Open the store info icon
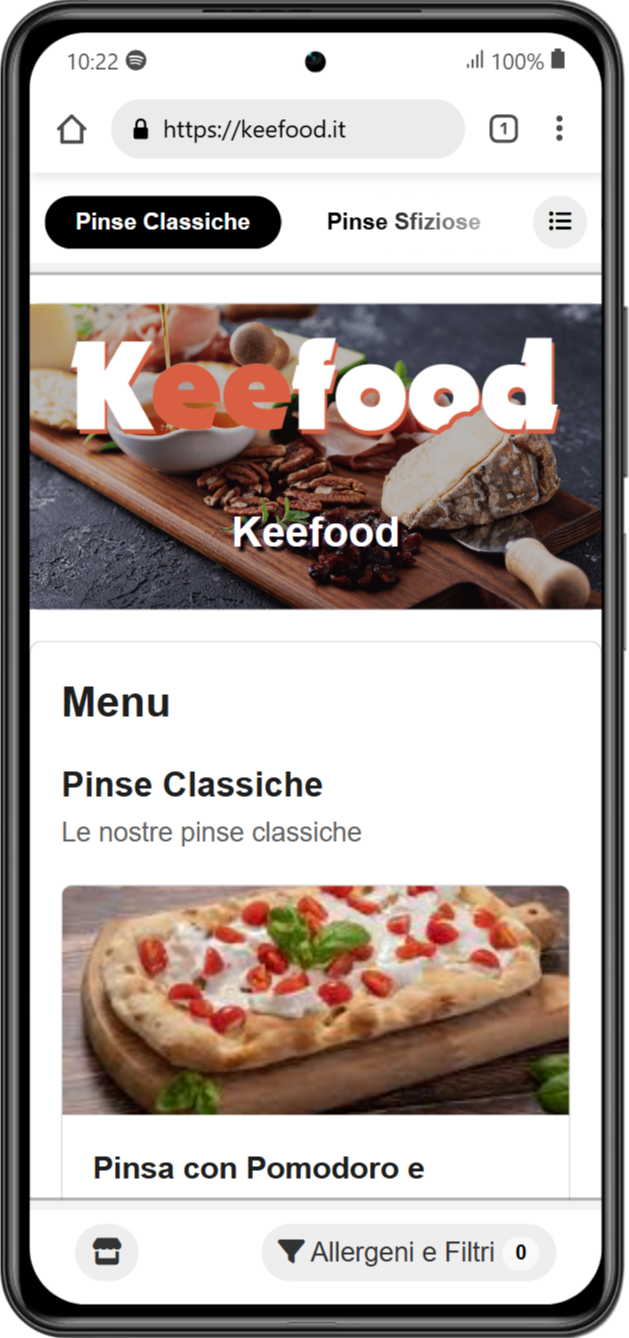The height and width of the screenshot is (1338, 629). click(107, 1252)
